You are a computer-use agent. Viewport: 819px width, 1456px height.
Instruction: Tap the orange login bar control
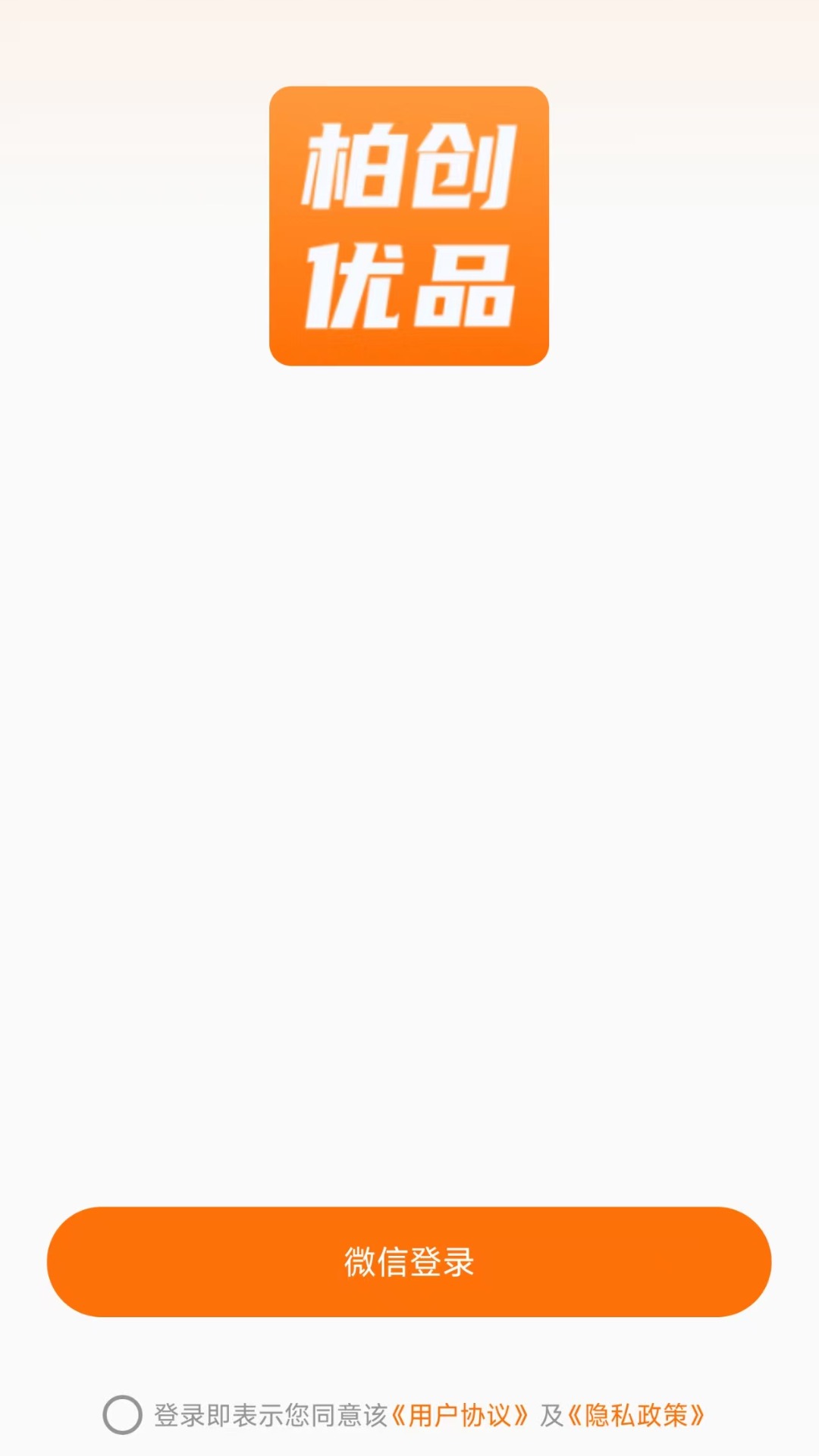point(409,1261)
